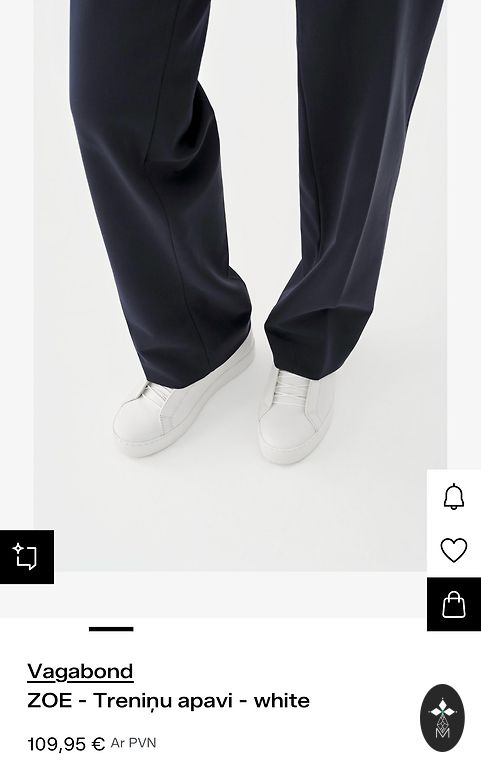Open the notification bell for this product
The height and width of the screenshot is (768, 481).
click(454, 497)
